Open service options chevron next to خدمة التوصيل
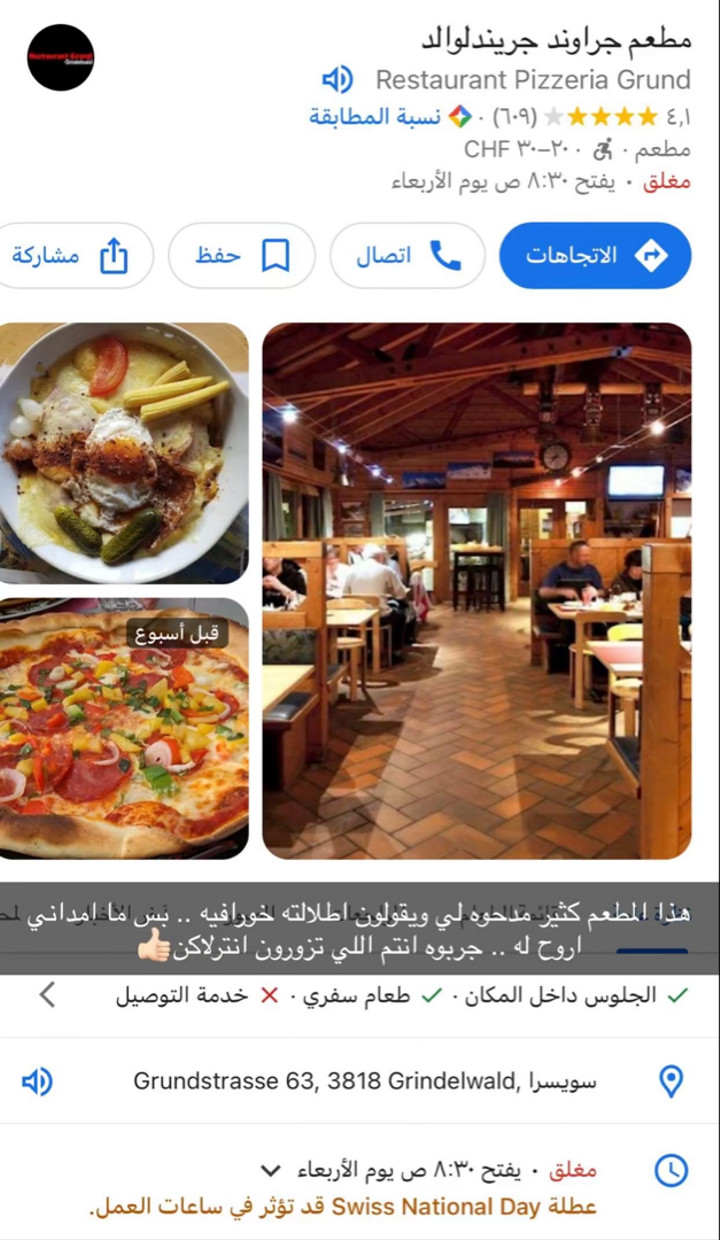 point(47,995)
